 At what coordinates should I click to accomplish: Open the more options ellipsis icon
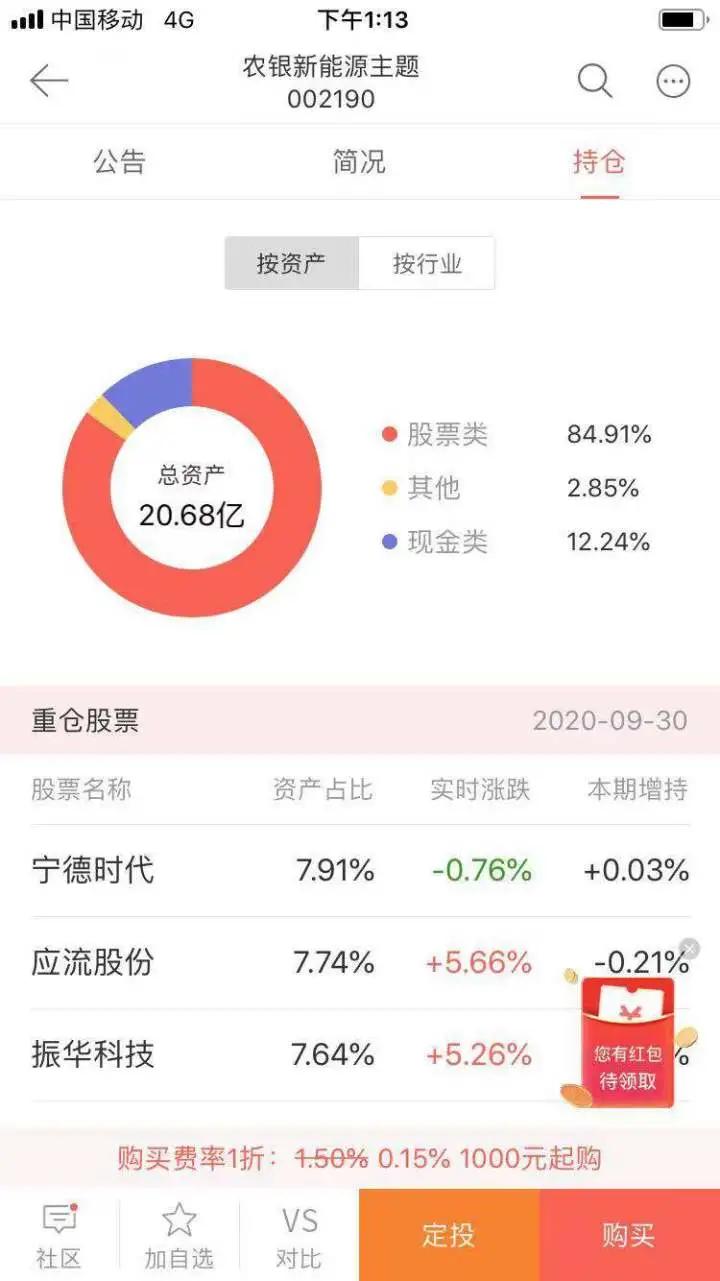(674, 80)
